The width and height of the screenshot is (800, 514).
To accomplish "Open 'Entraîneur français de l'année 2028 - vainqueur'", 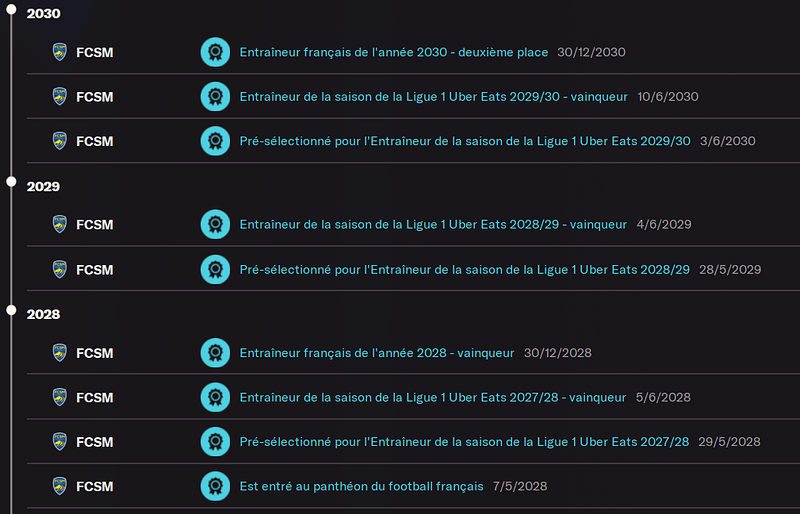I will coord(377,353).
